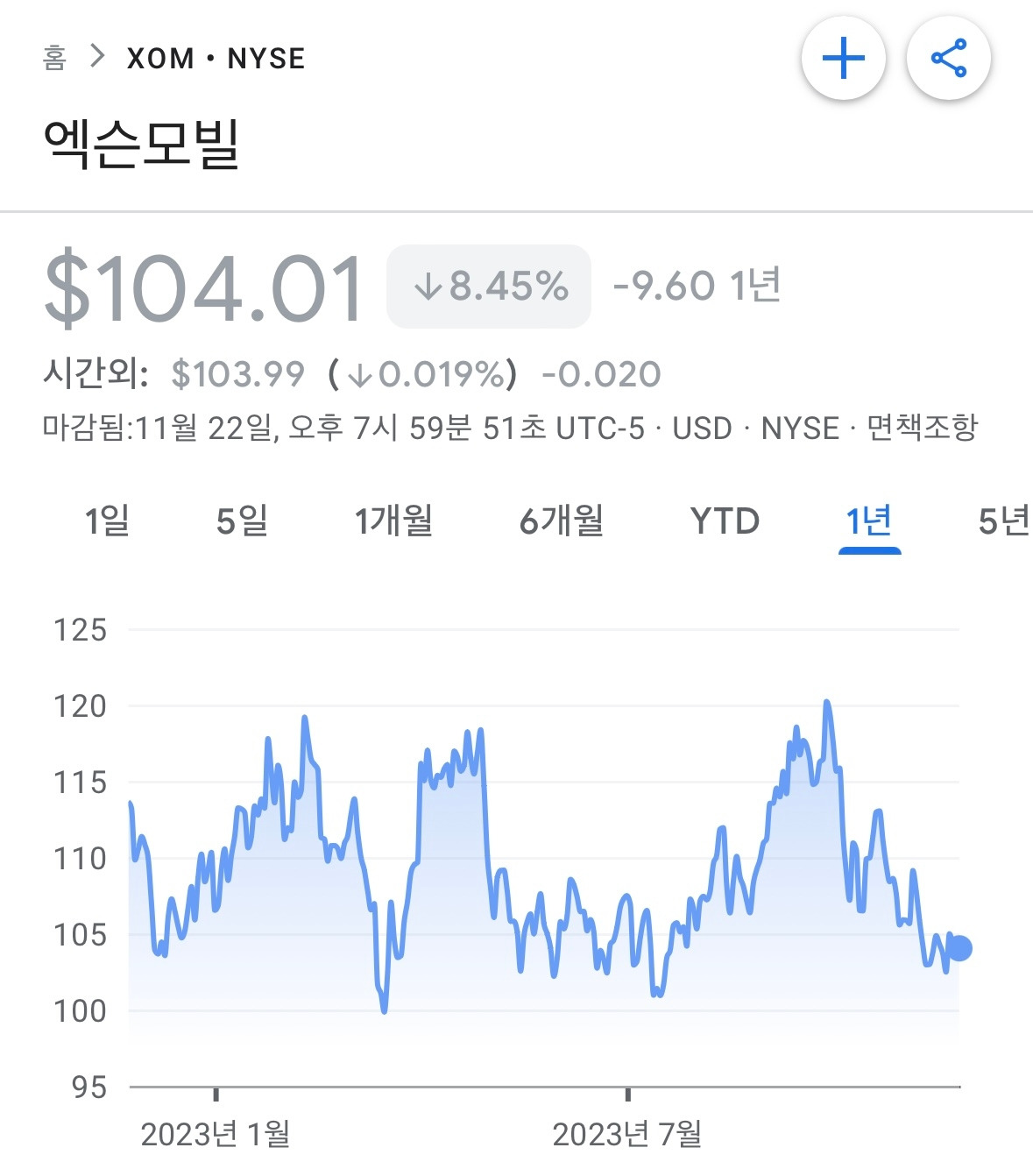Open the 면책조항 disclaimer link
The width and height of the screenshot is (1033, 1176).
point(922,428)
